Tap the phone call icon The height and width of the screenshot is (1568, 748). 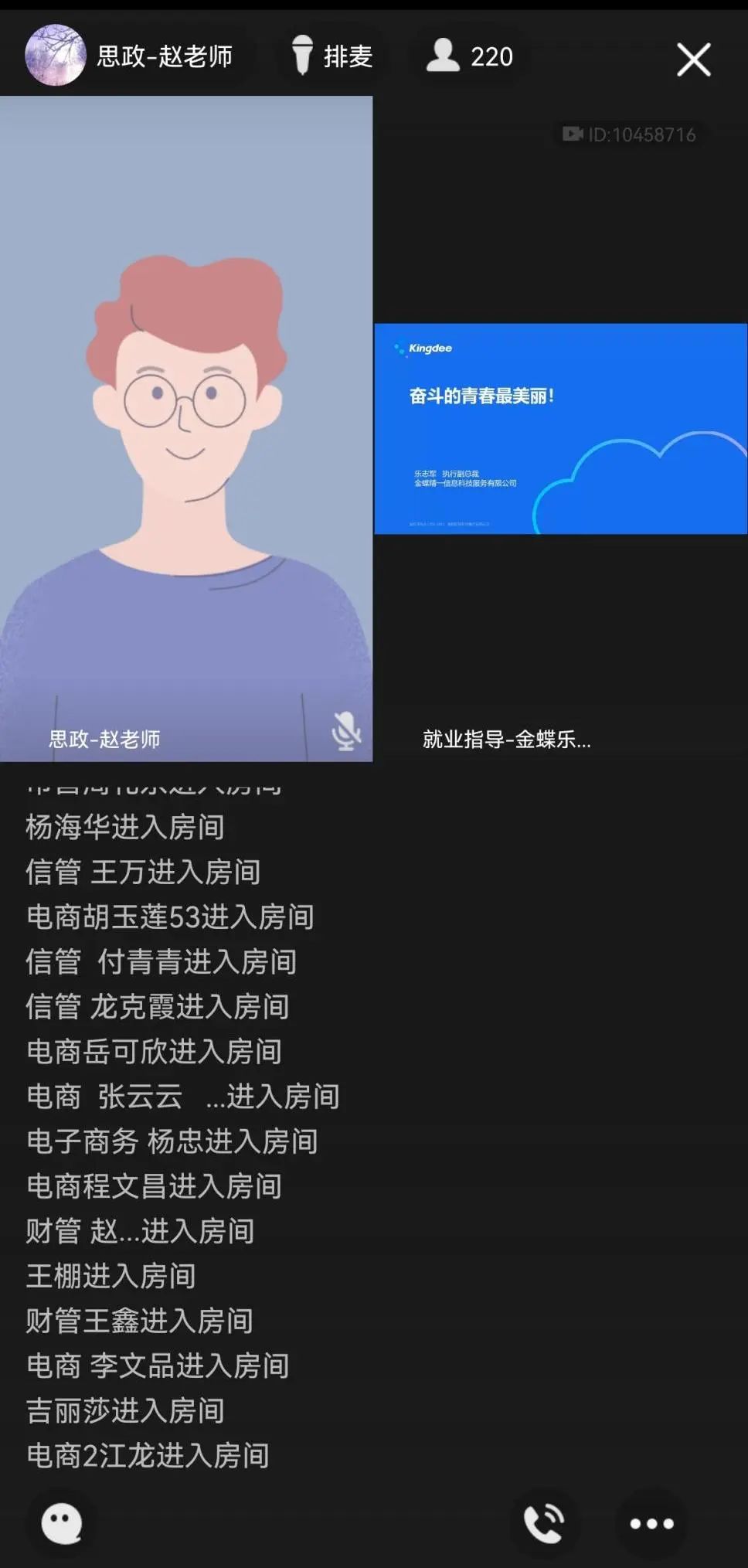click(x=544, y=1523)
